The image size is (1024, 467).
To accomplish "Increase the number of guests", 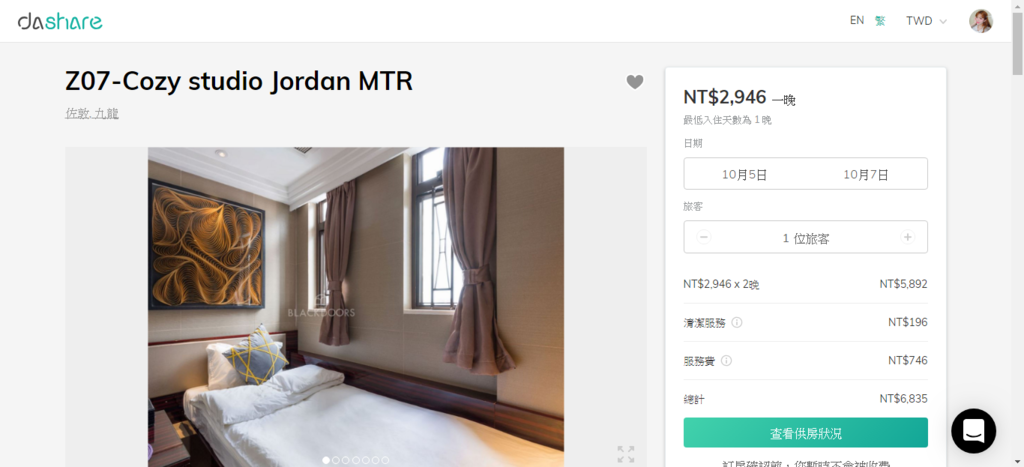I will click(907, 237).
